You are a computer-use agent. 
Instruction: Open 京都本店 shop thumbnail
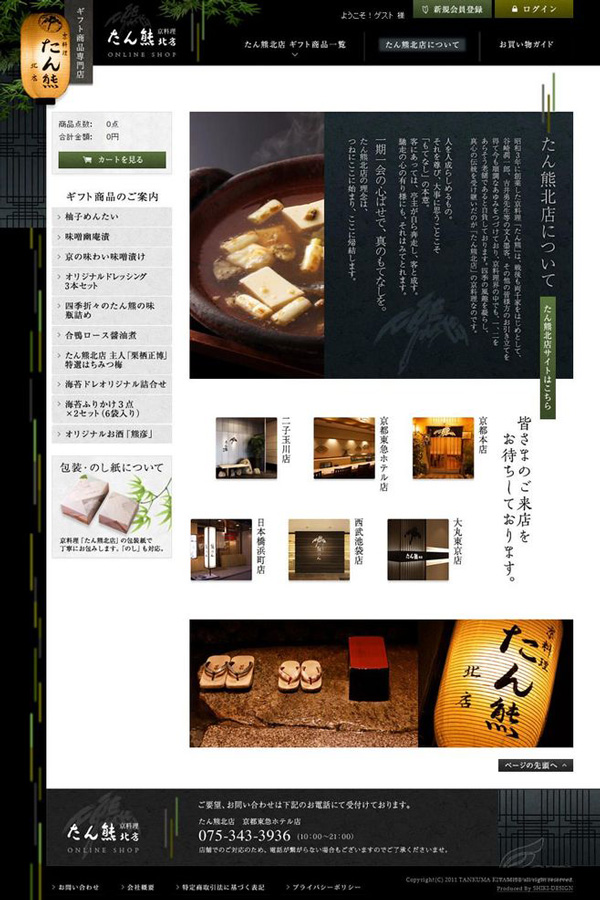click(x=443, y=448)
